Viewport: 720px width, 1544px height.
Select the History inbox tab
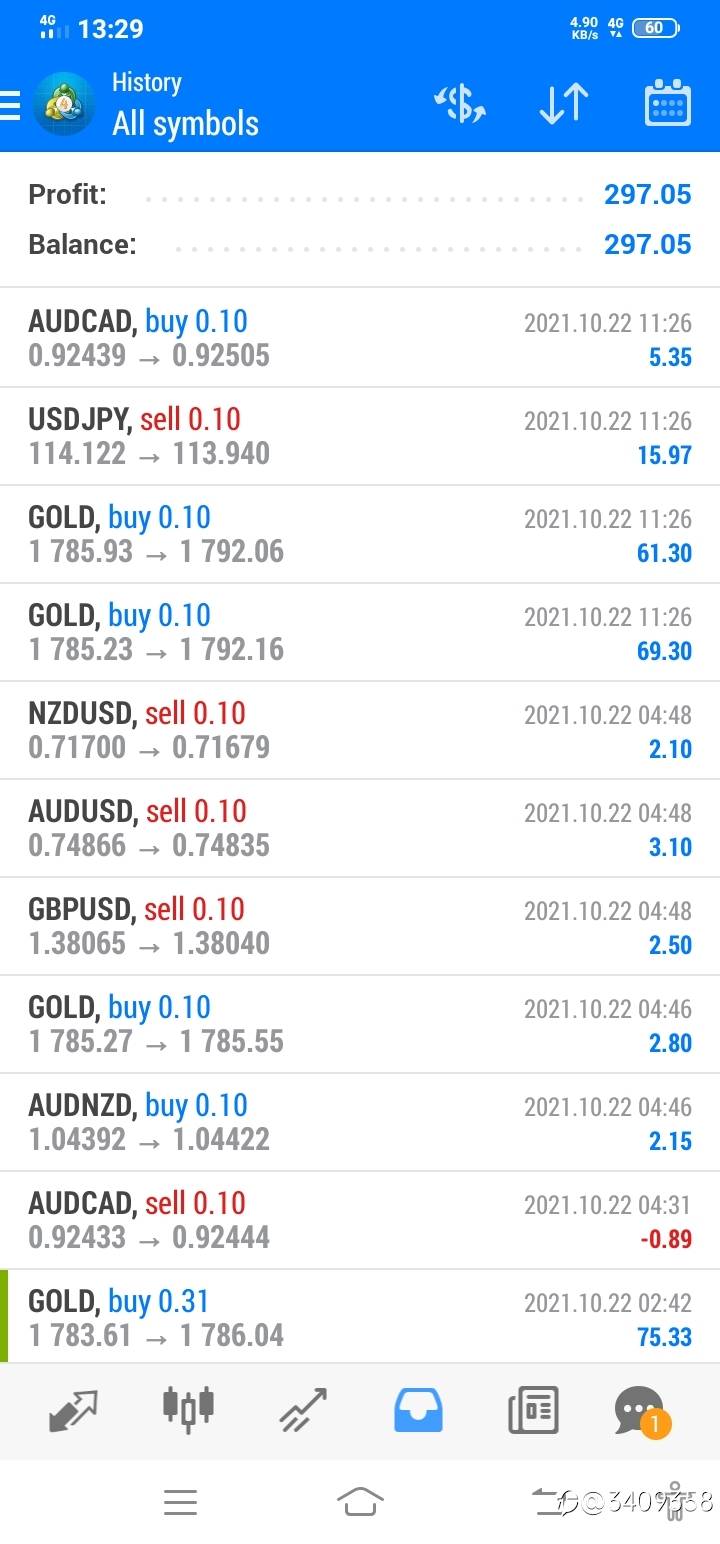click(x=418, y=1410)
